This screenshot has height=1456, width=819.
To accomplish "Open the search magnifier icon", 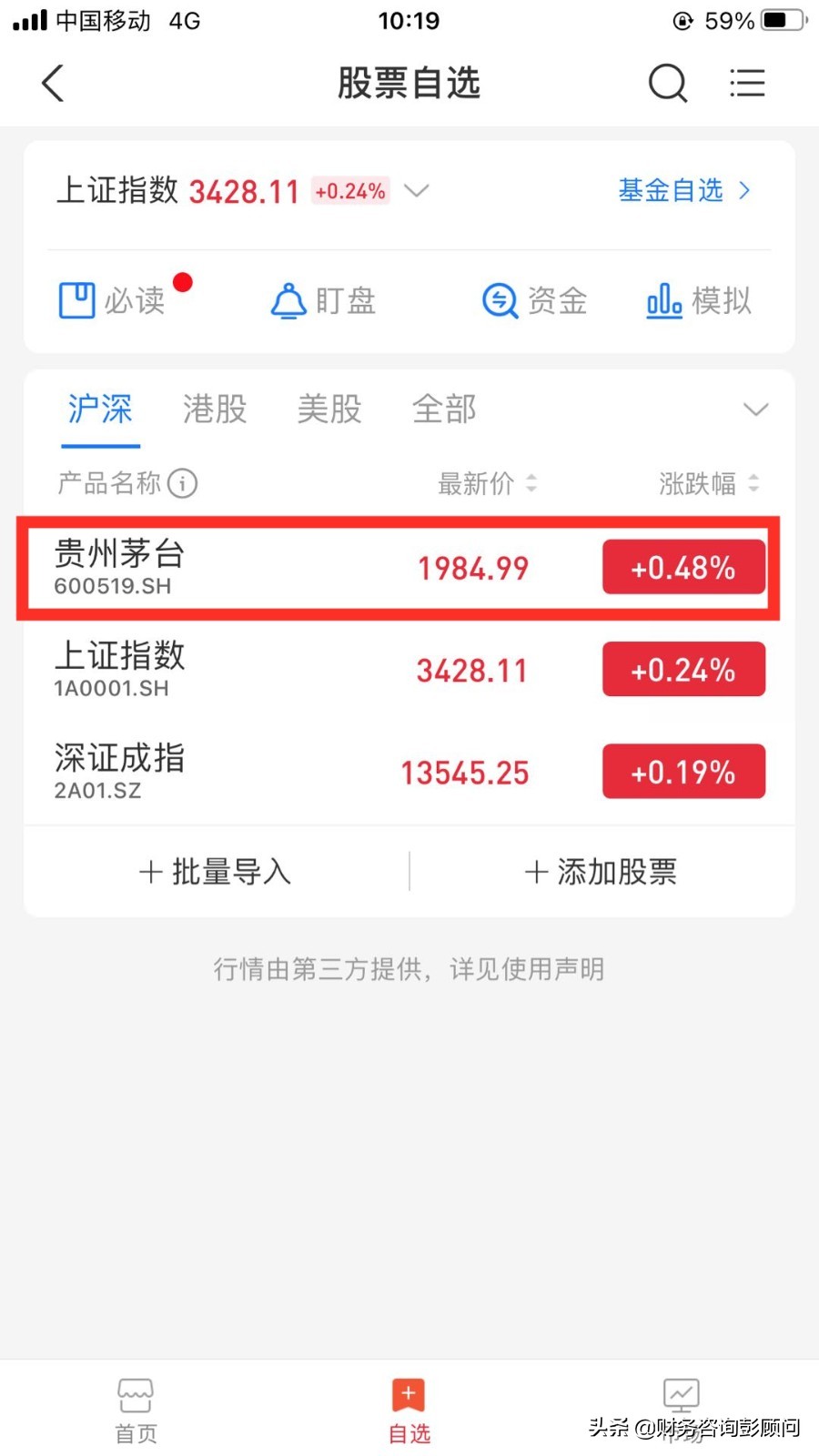I will click(x=667, y=84).
